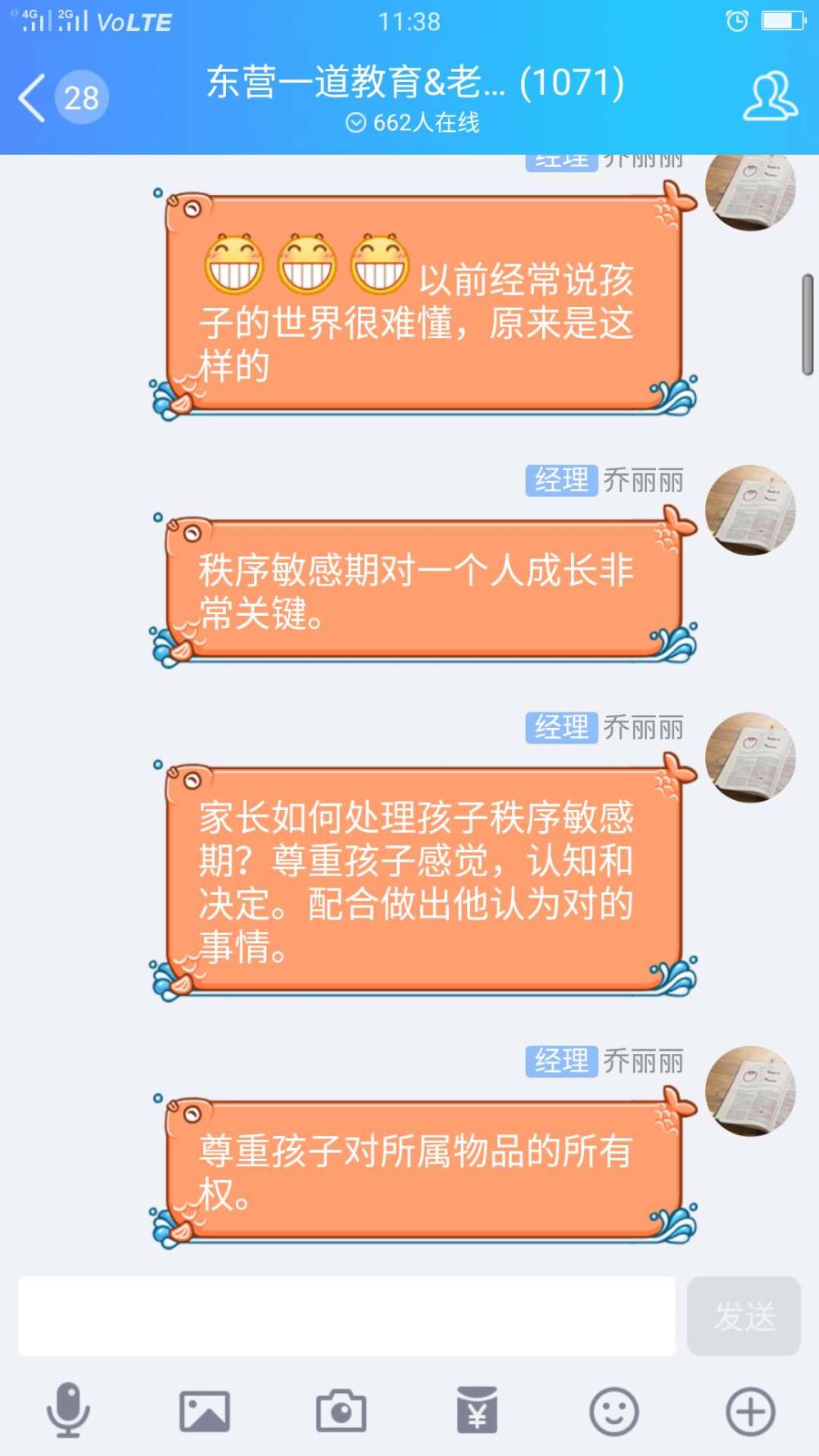Open the group members icon

coord(770,97)
